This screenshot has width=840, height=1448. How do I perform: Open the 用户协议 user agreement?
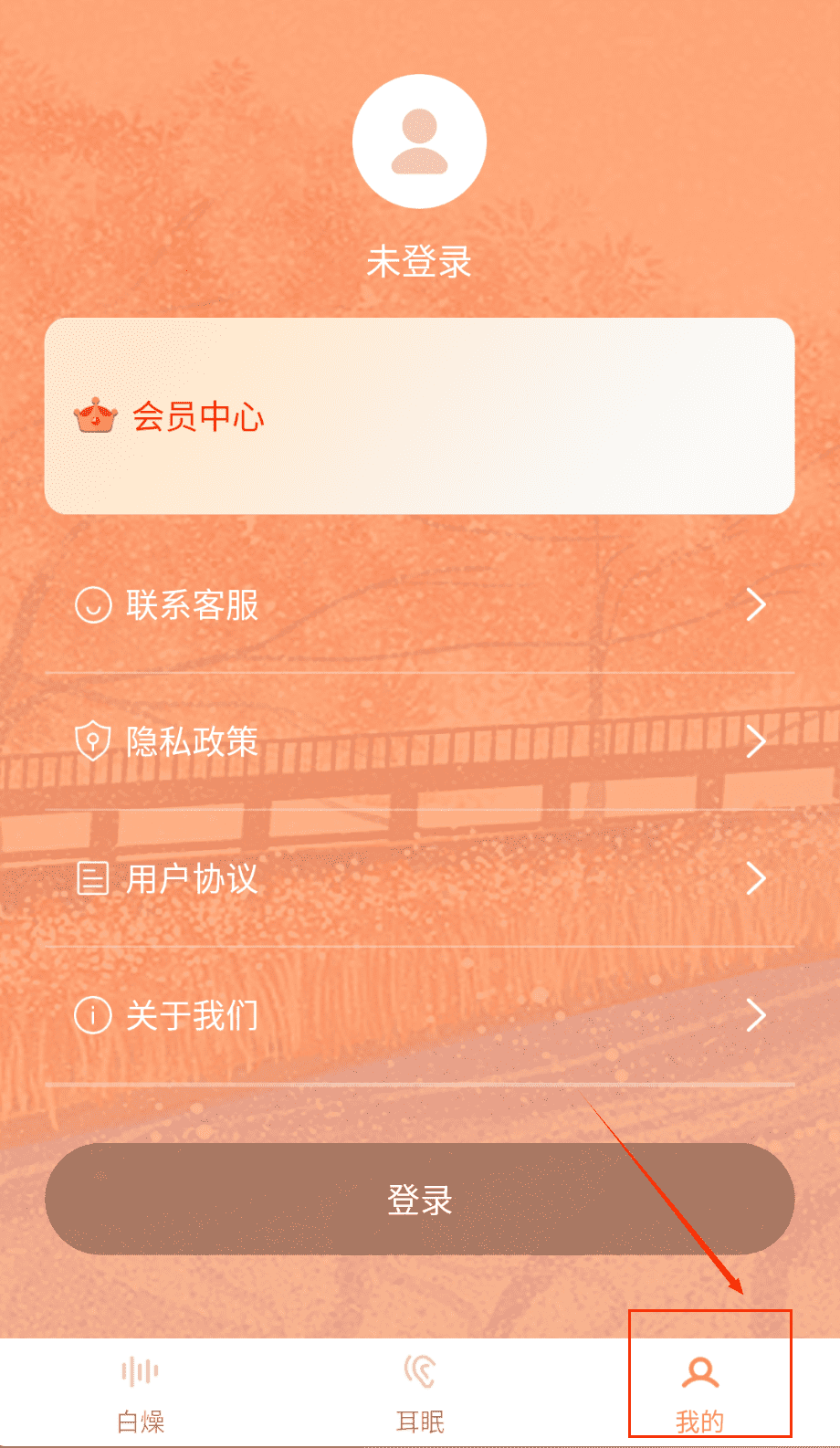(x=419, y=878)
